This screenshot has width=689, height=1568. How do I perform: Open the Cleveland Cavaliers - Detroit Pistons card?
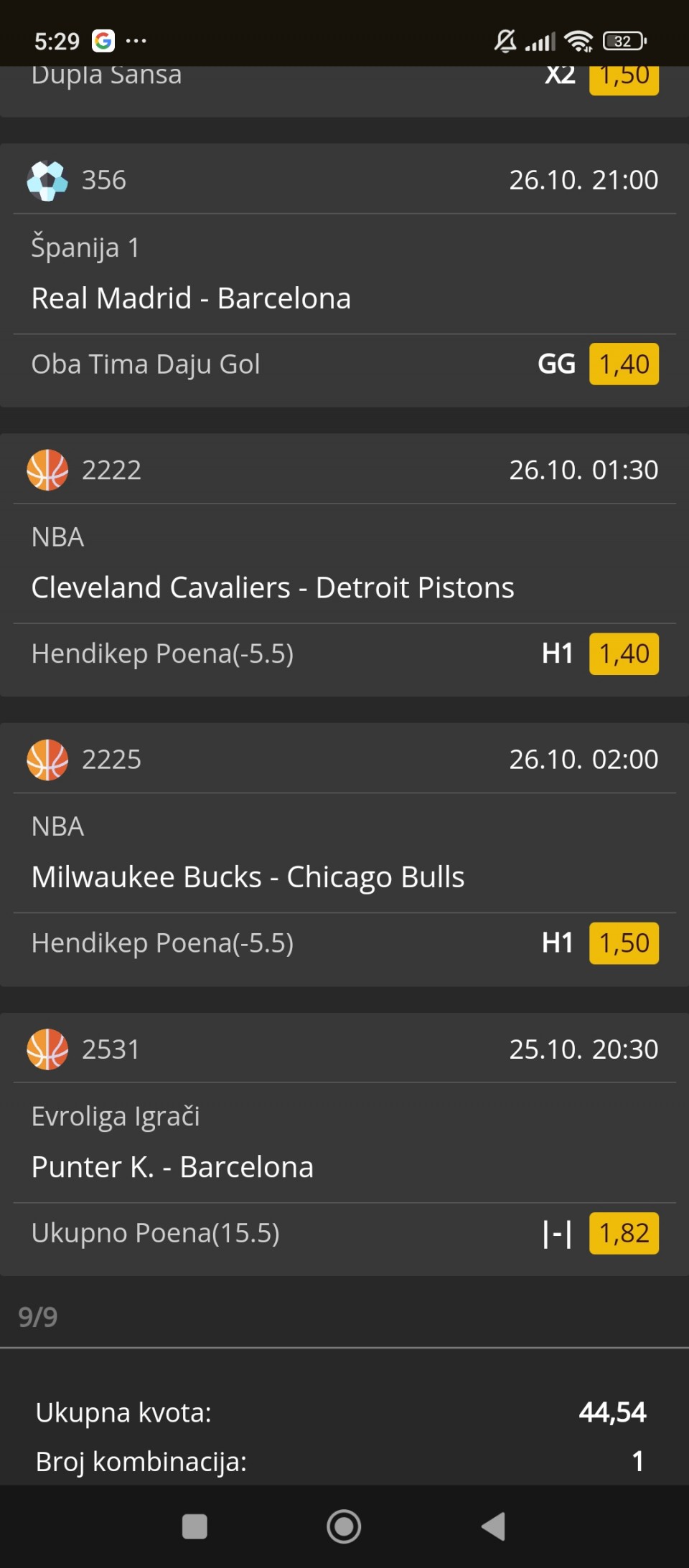pyautogui.click(x=344, y=565)
